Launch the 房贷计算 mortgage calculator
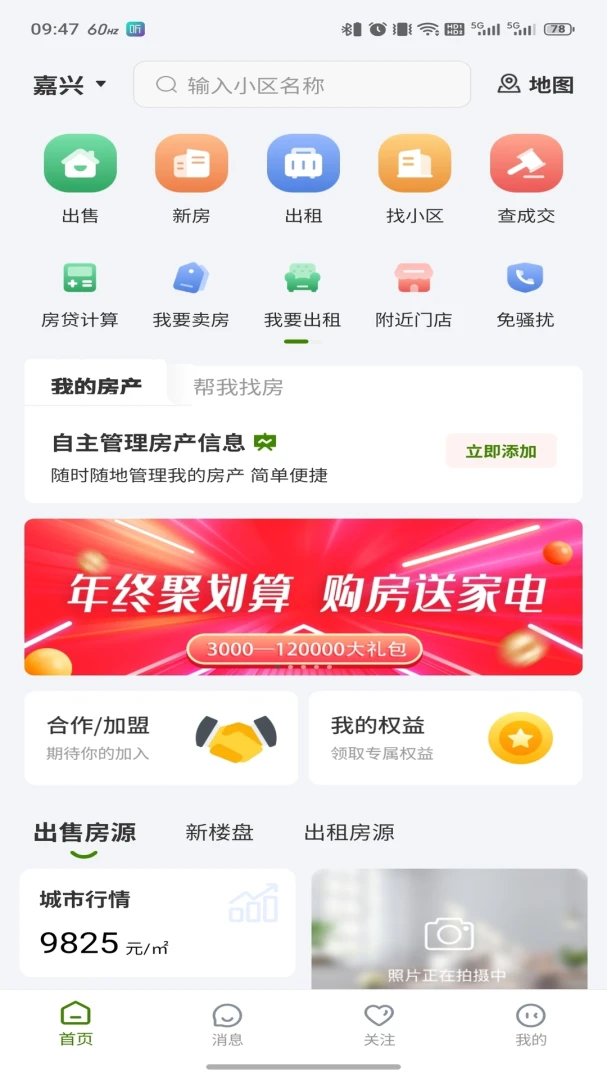Screen dimensions: 607x1080 click(x=80, y=295)
